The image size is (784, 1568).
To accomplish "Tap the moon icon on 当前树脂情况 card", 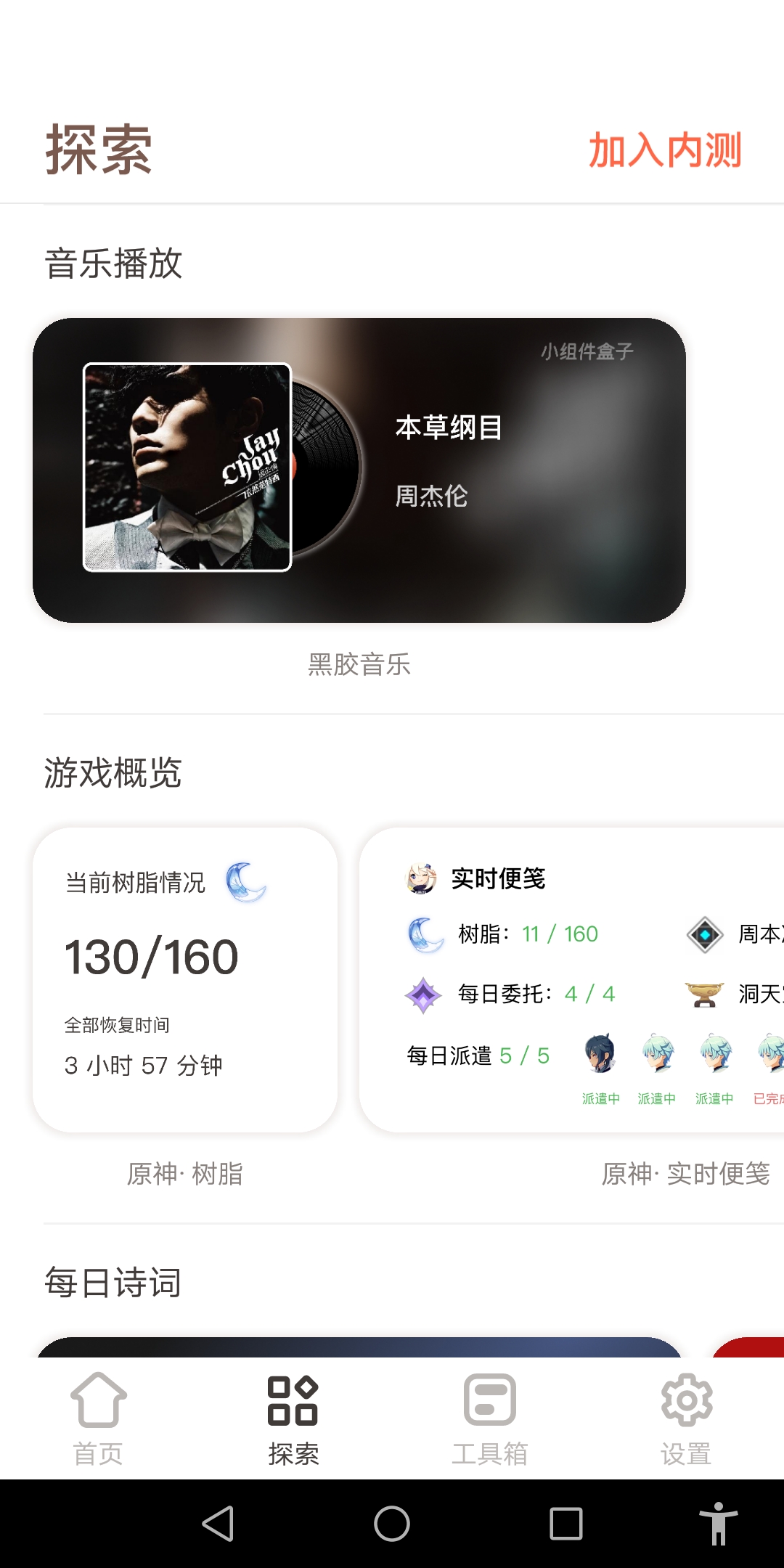I will pos(245,881).
